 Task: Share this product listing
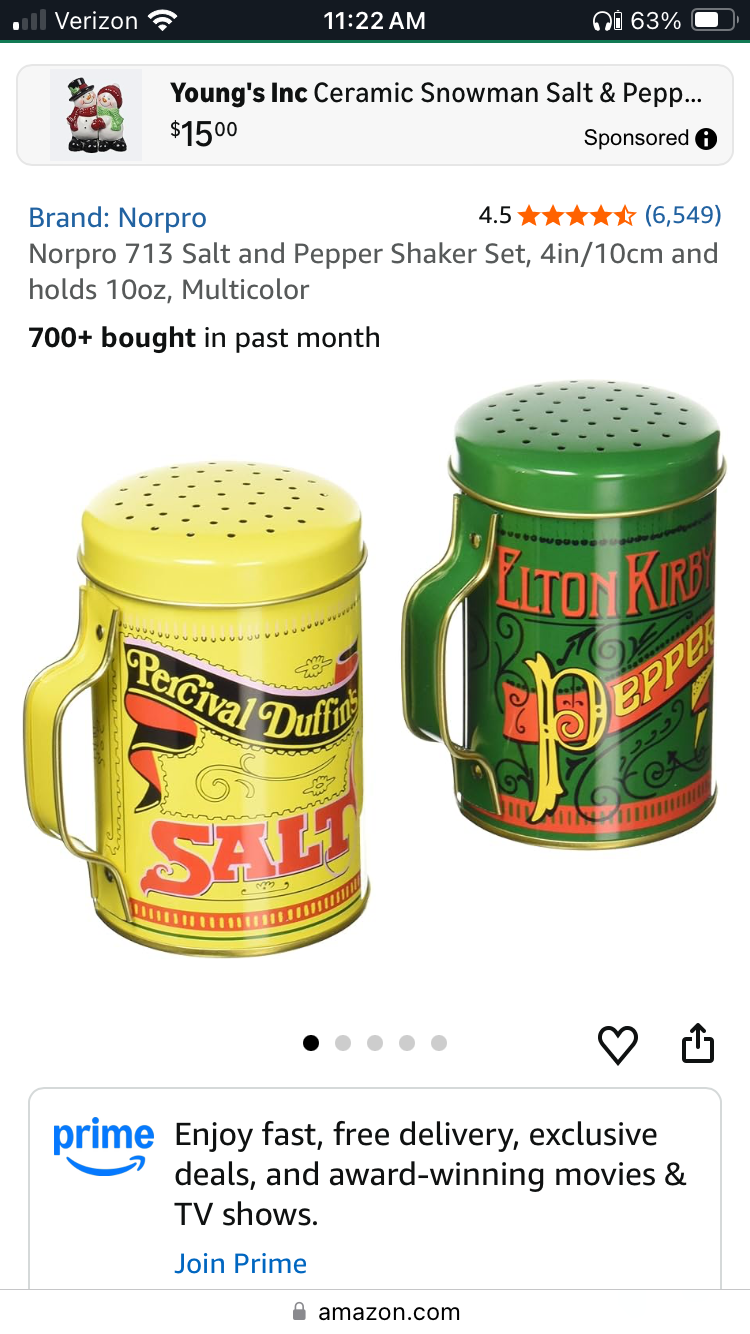tap(698, 1043)
